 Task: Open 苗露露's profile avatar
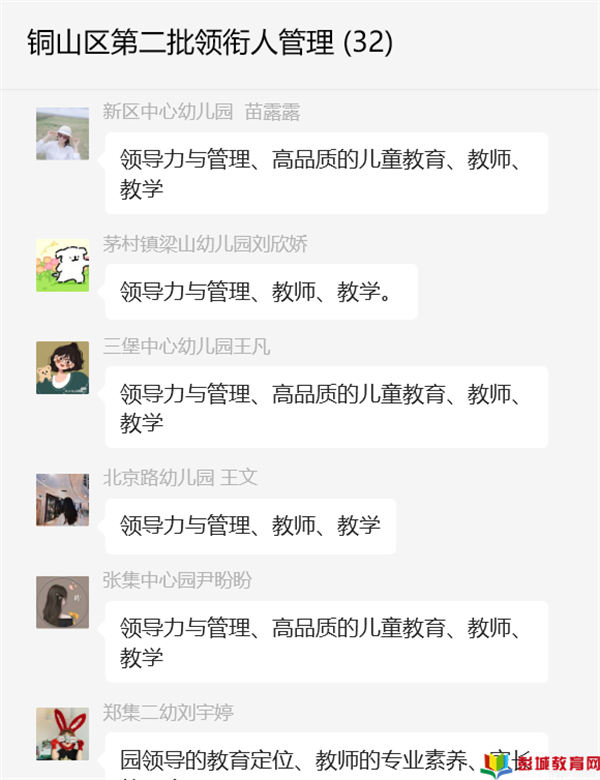62,134
